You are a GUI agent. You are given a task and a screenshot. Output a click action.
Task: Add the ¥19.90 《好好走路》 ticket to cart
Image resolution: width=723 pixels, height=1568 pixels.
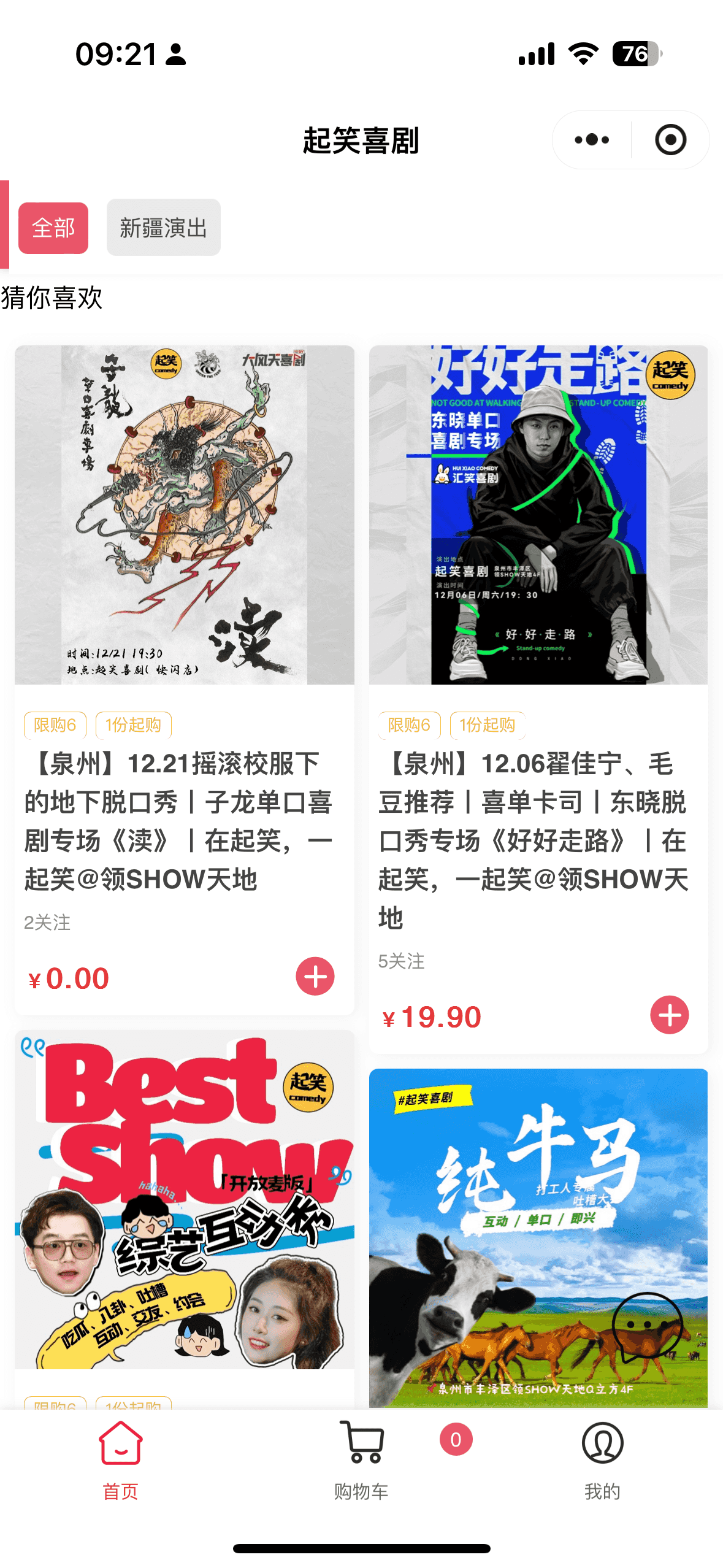669,1015
